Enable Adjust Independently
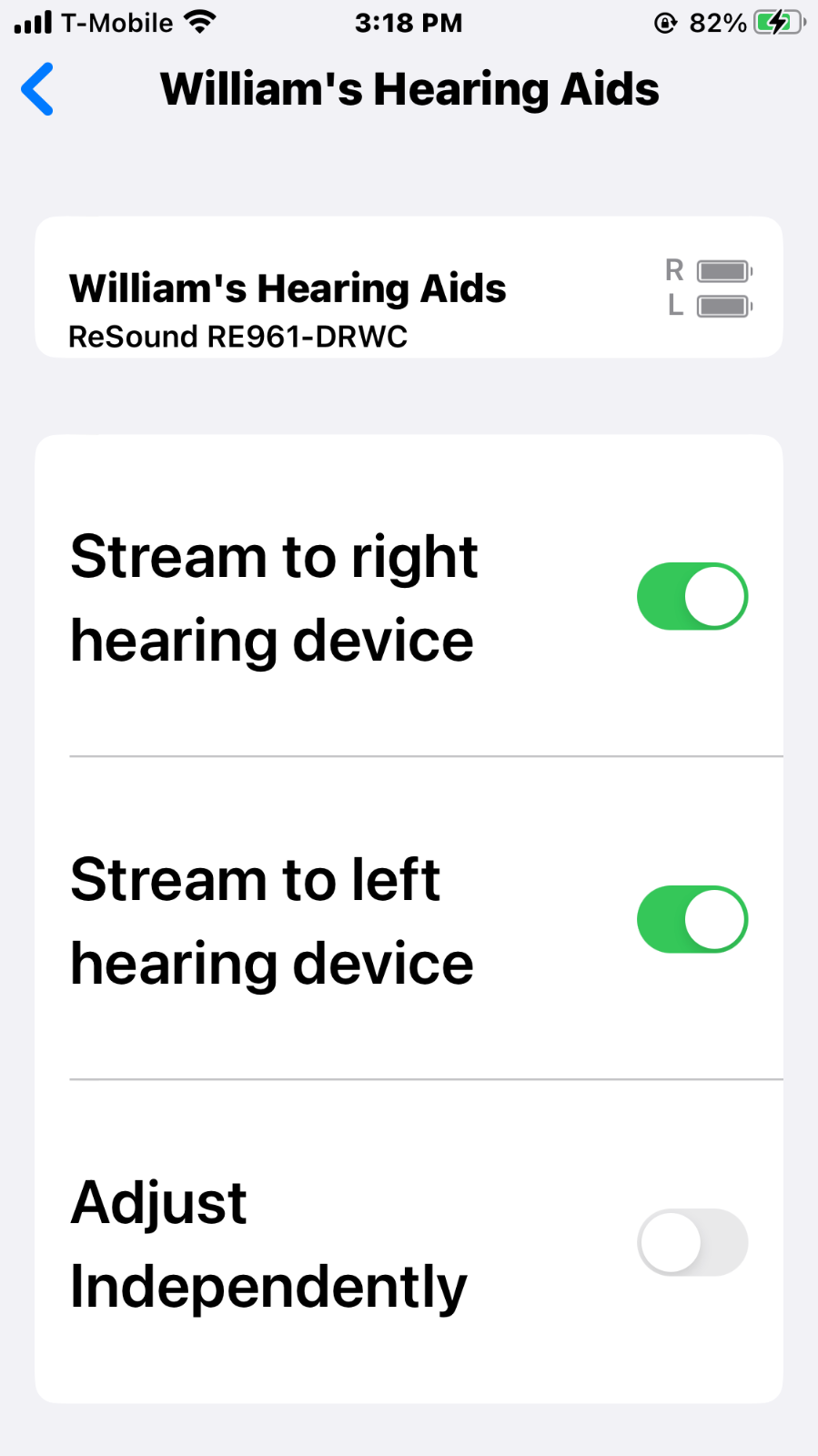The width and height of the screenshot is (818, 1456). tap(692, 1242)
